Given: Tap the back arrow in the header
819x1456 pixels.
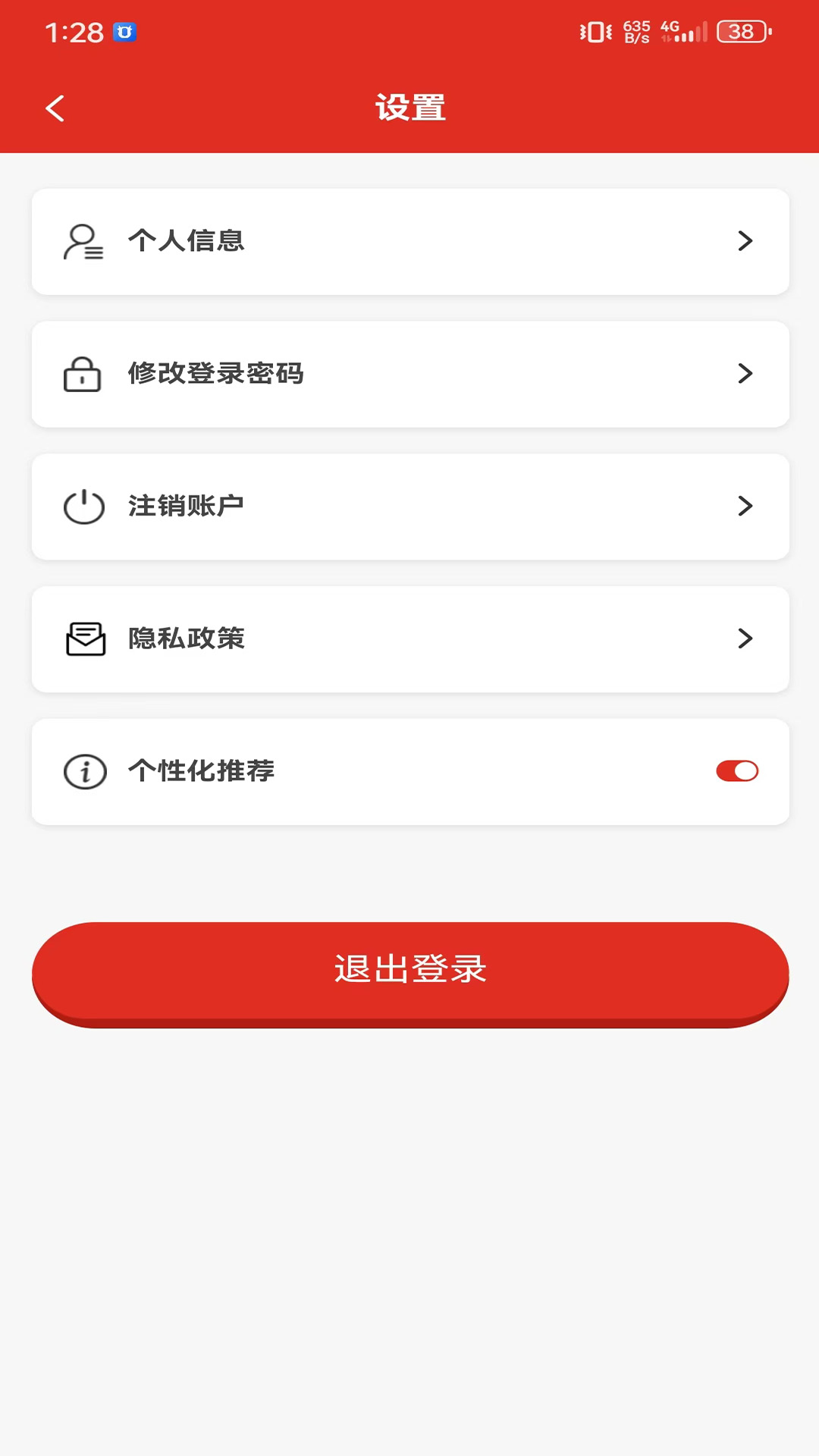Looking at the screenshot, I should point(54,108).
